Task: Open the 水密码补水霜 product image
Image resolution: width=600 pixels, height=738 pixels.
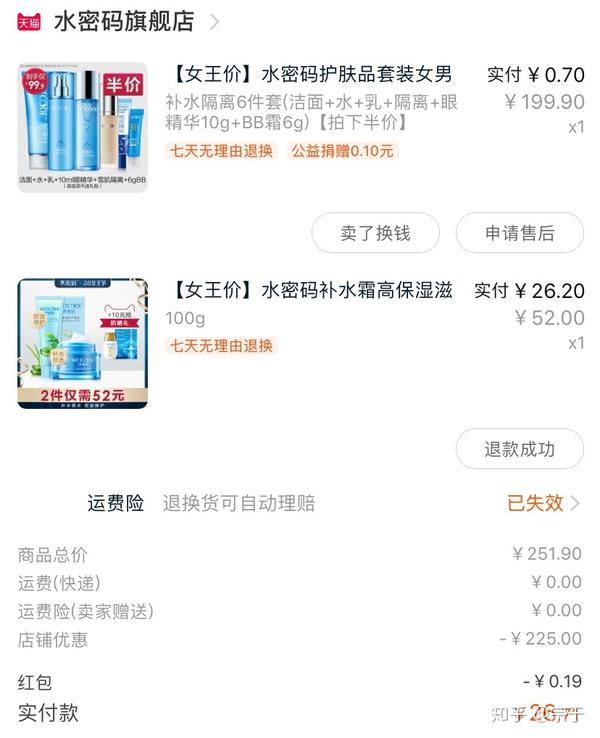Action: (82, 343)
